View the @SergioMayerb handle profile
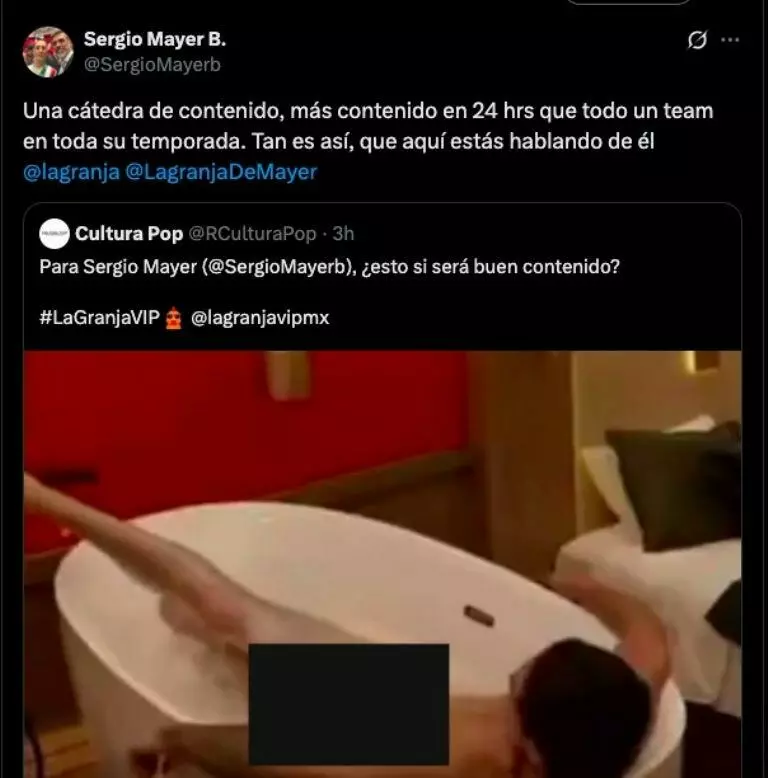 152,64
